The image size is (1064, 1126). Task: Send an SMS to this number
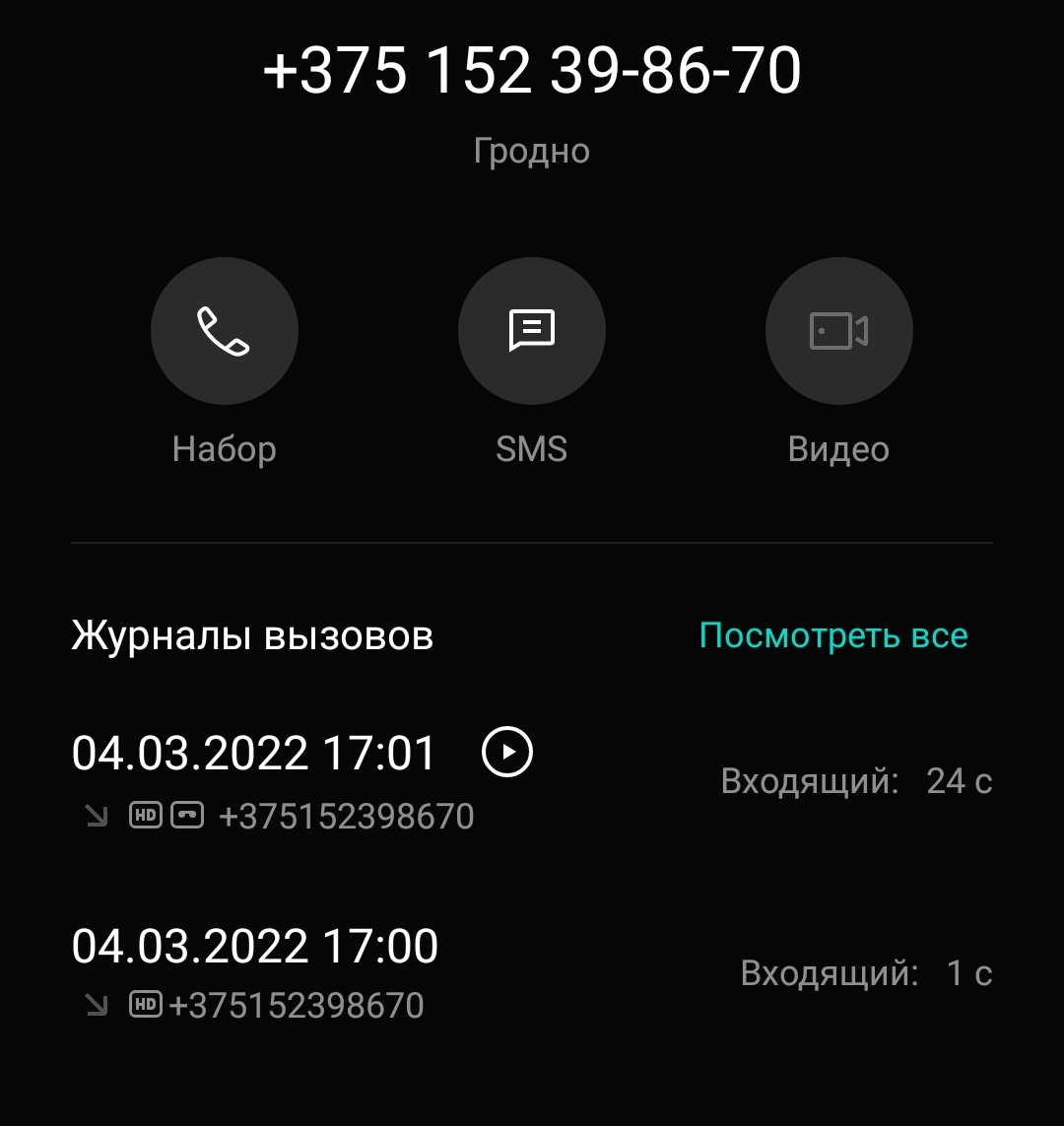pos(532,331)
